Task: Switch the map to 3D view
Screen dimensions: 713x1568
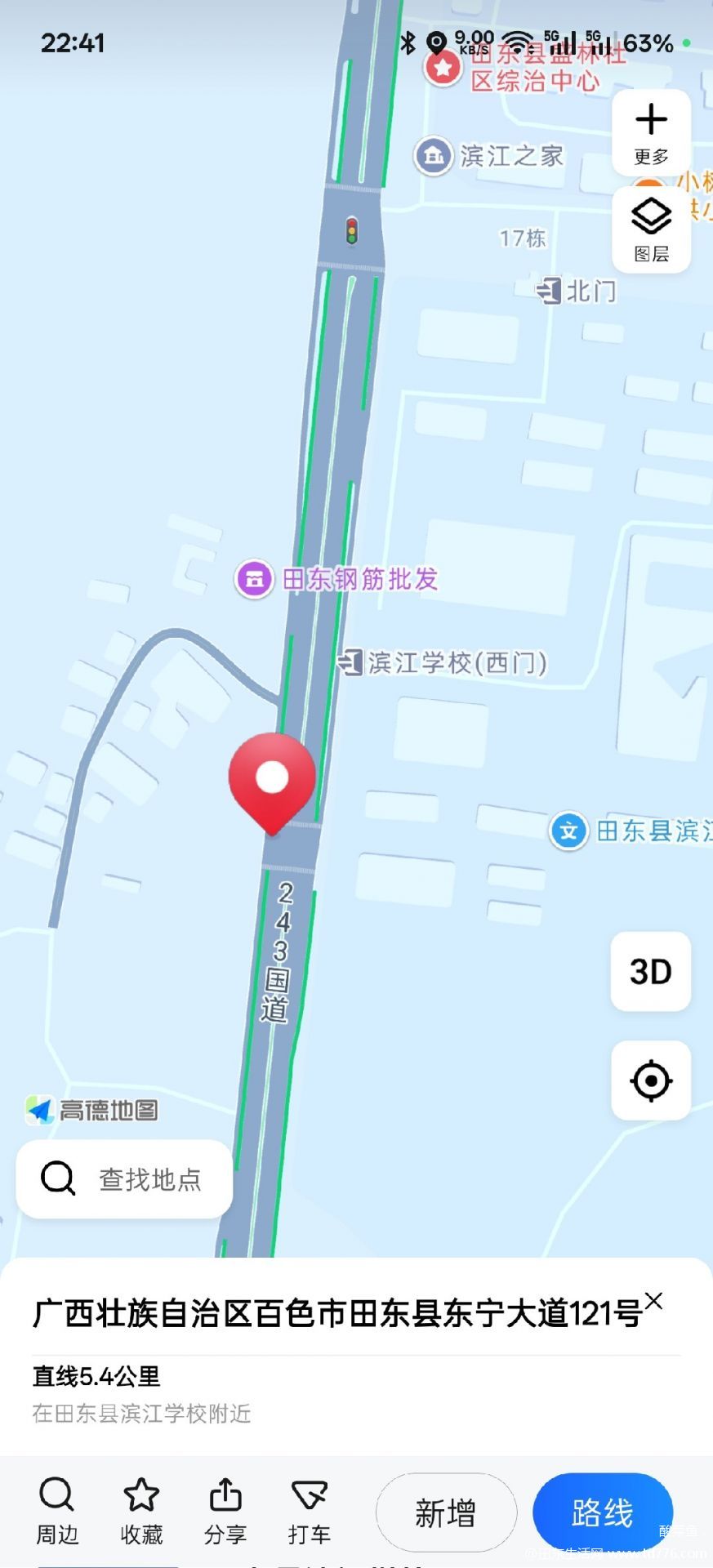Action: [x=651, y=971]
